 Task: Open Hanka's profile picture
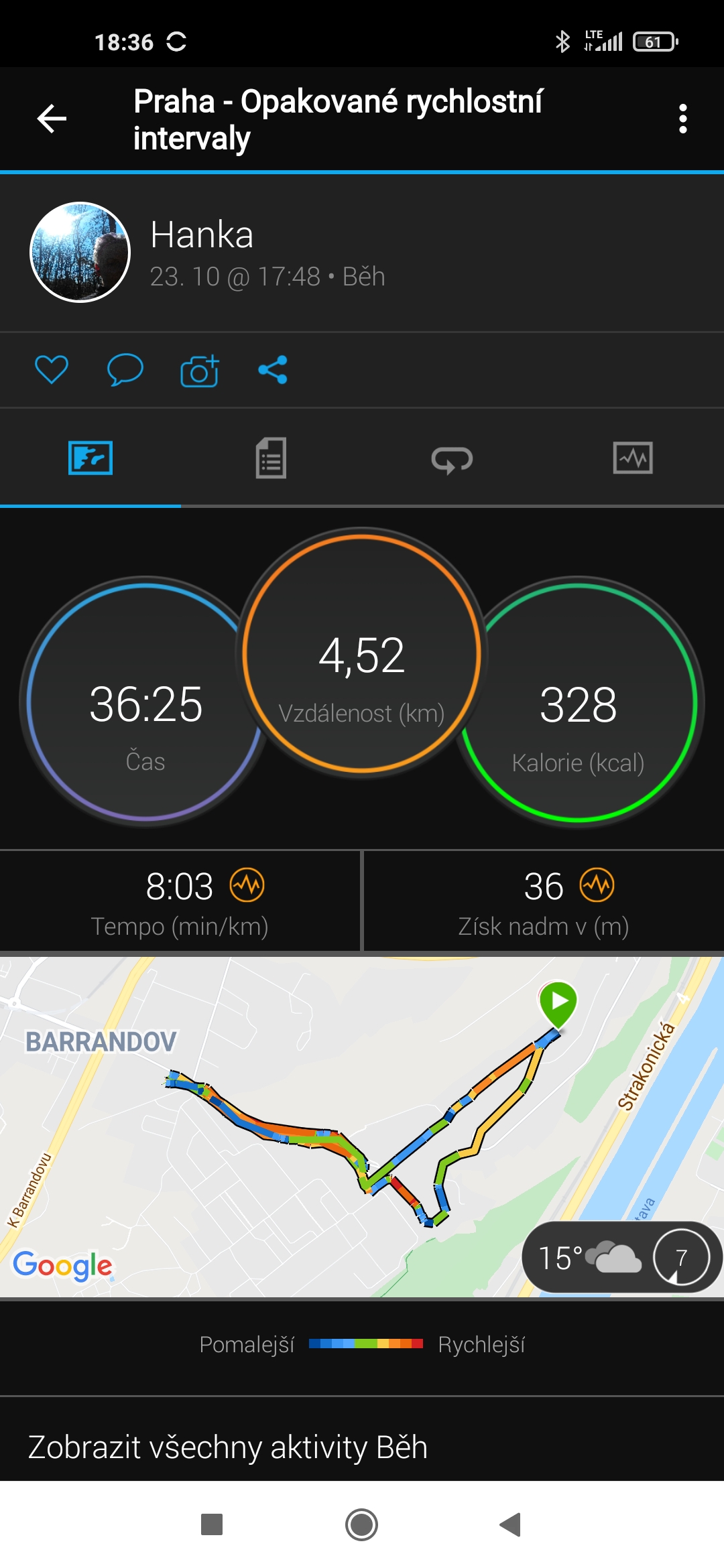point(80,252)
